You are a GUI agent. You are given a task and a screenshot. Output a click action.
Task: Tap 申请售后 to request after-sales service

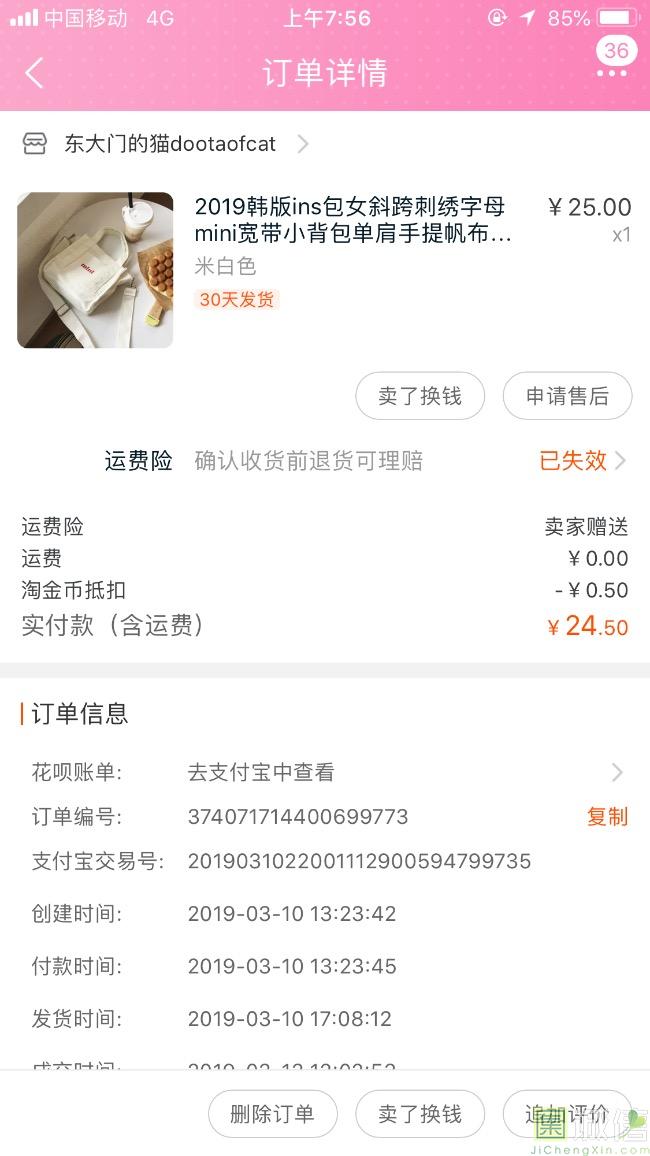click(567, 396)
